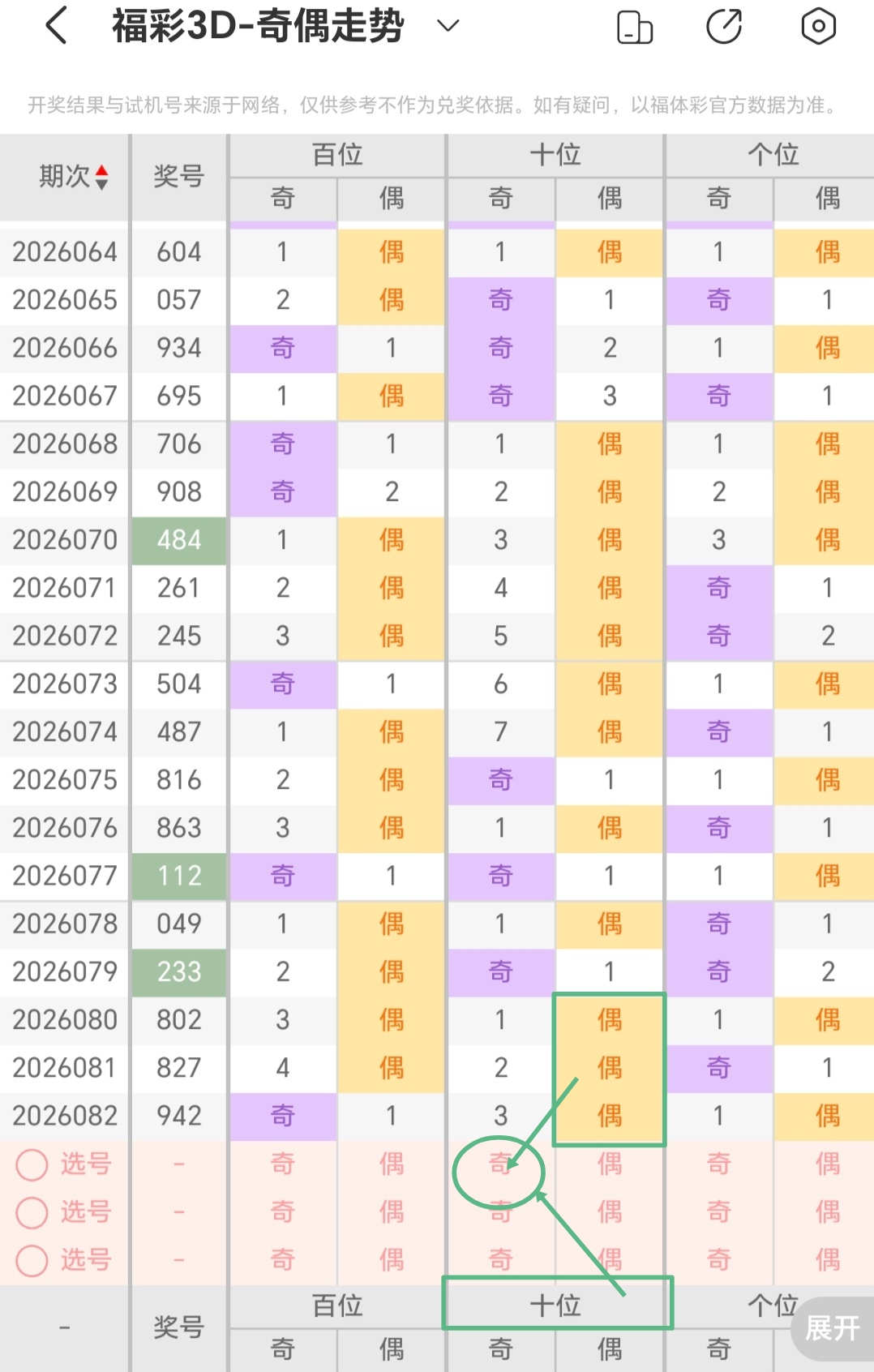Open the 福彩3D-奇偶走势 chart type dropdown

[x=448, y=26]
